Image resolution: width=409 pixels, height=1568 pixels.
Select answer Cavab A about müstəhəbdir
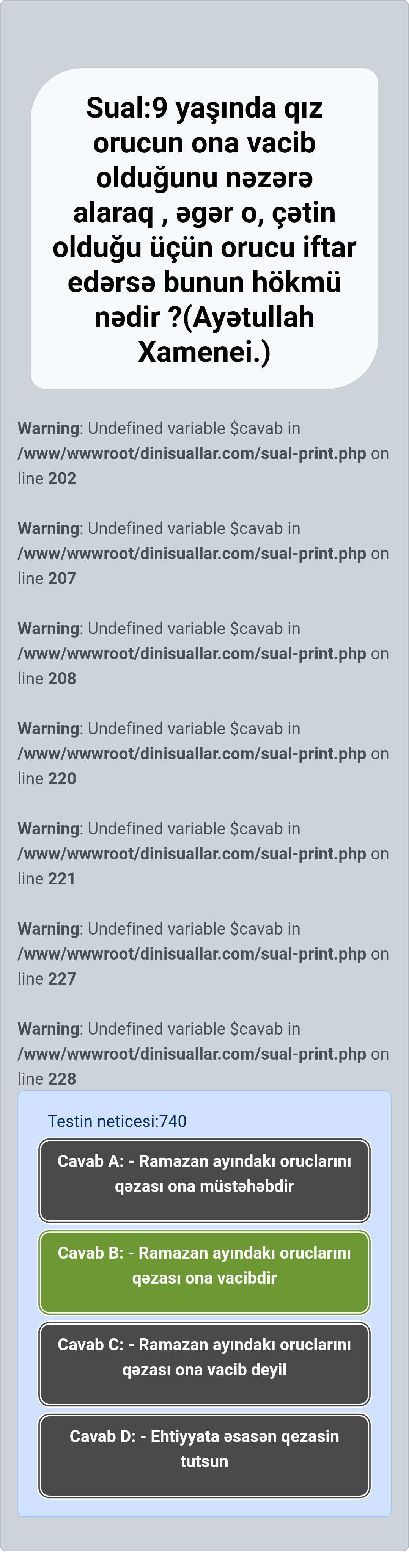(x=204, y=1180)
